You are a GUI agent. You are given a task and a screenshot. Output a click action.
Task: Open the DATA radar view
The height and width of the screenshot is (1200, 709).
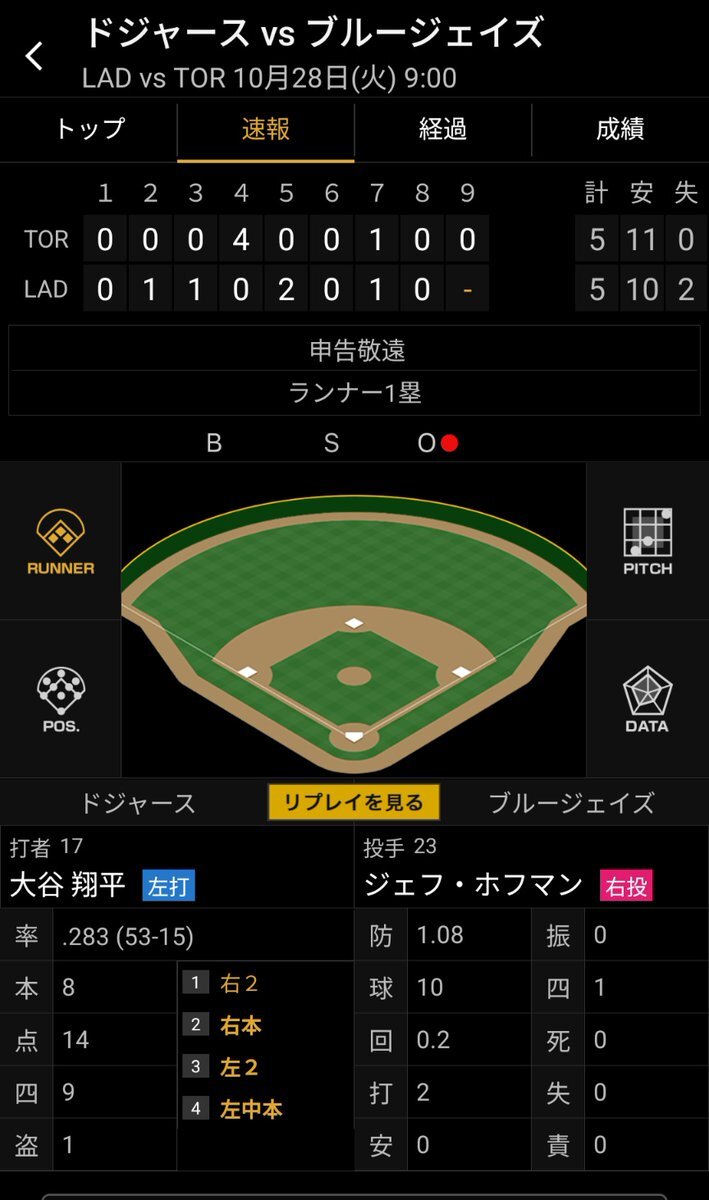coord(647,699)
